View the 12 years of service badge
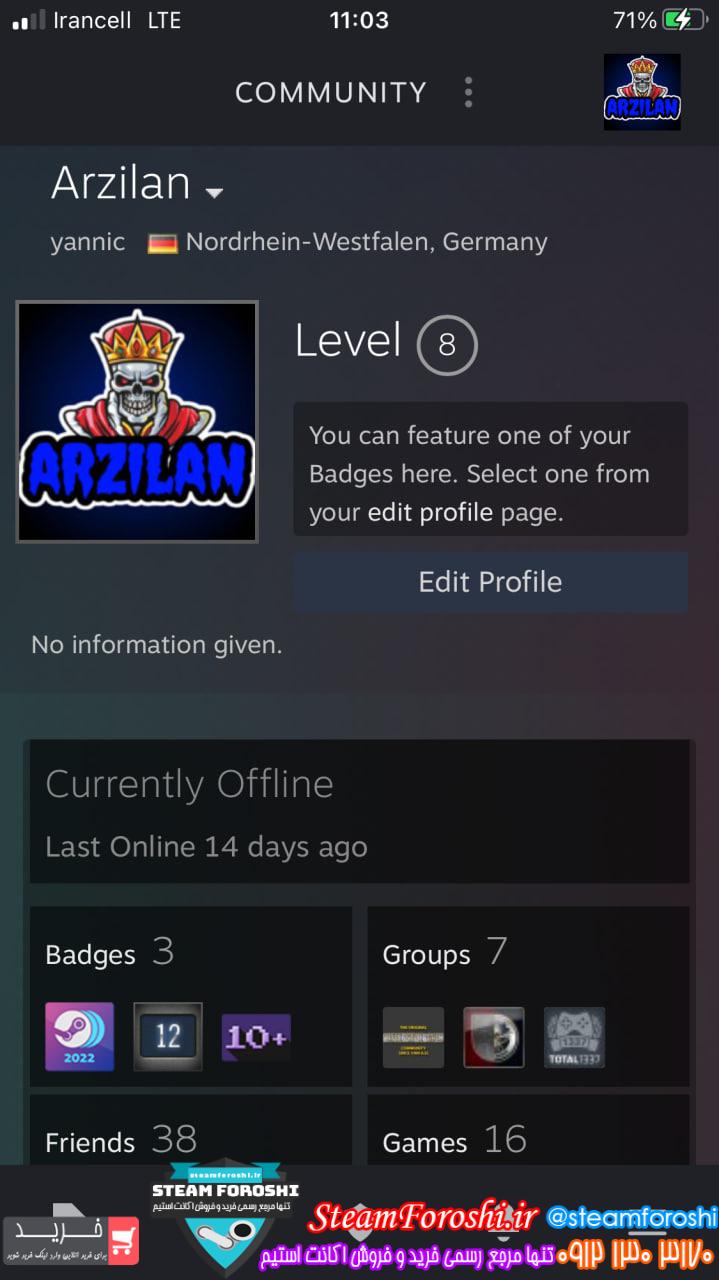This screenshot has width=719, height=1280. tap(168, 1037)
